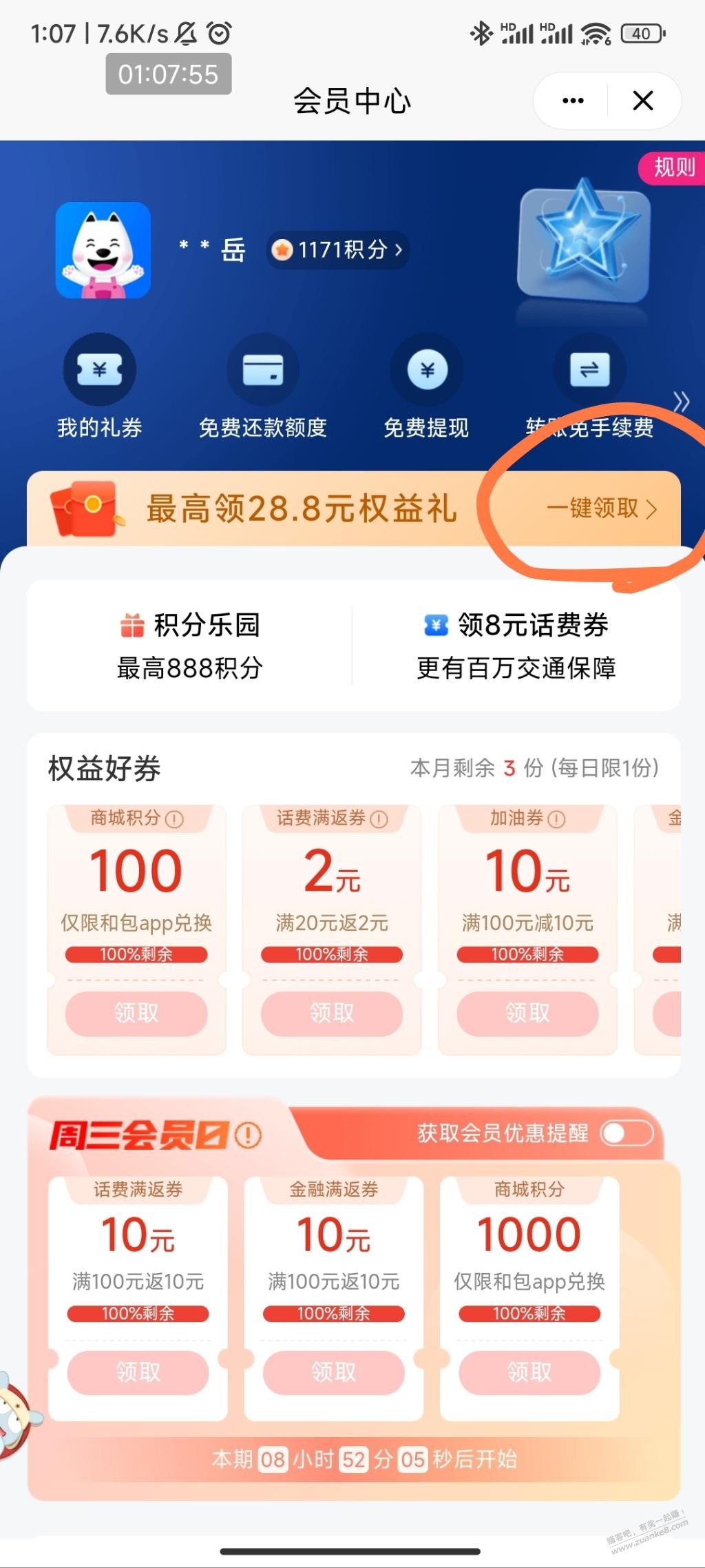This screenshot has height=1568, width=705.
Task: Toggle 获取会员优惠提醒 switch
Action: [627, 1133]
